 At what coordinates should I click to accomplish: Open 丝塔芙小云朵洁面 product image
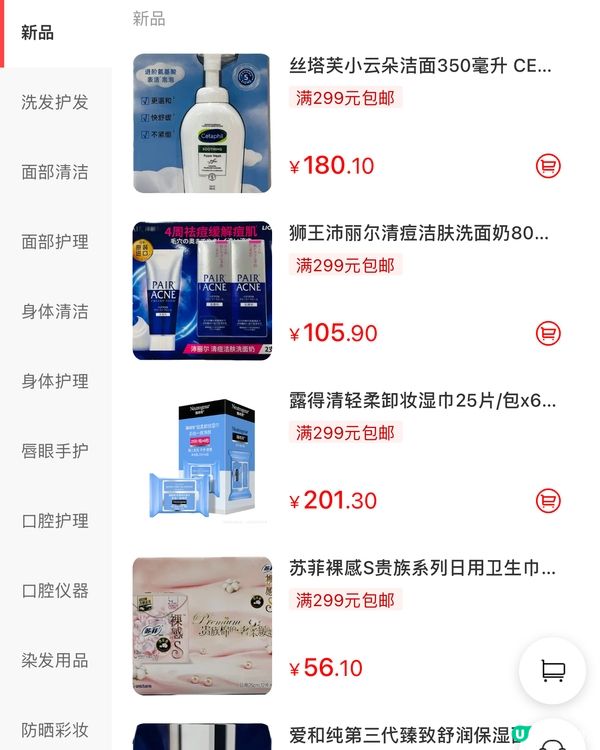click(x=202, y=123)
